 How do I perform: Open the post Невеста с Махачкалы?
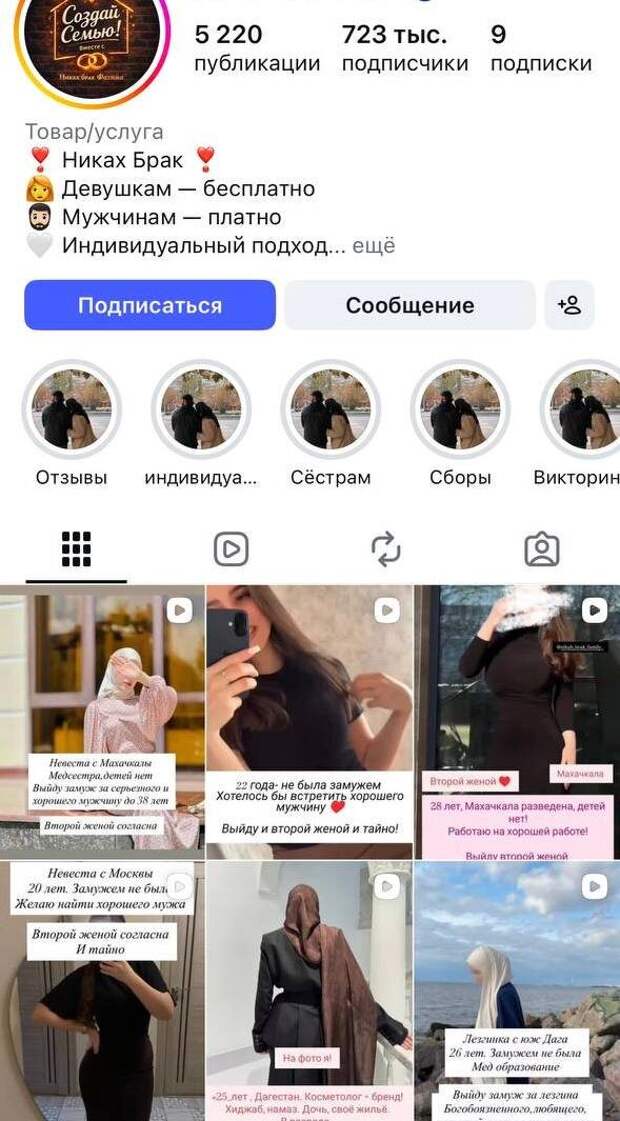(101, 720)
